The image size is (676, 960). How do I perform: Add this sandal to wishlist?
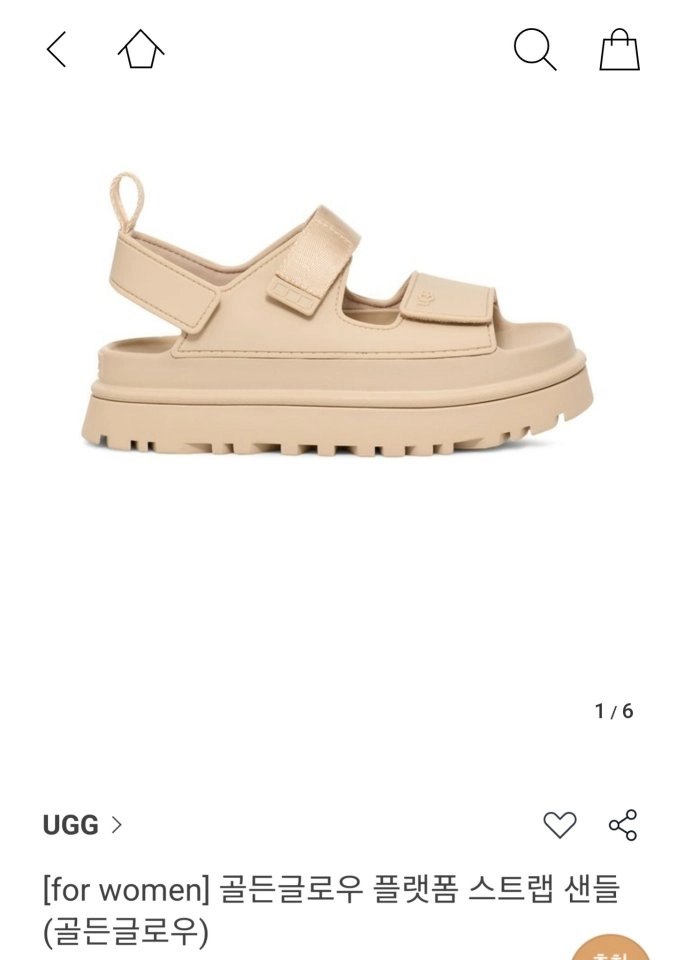[560, 825]
